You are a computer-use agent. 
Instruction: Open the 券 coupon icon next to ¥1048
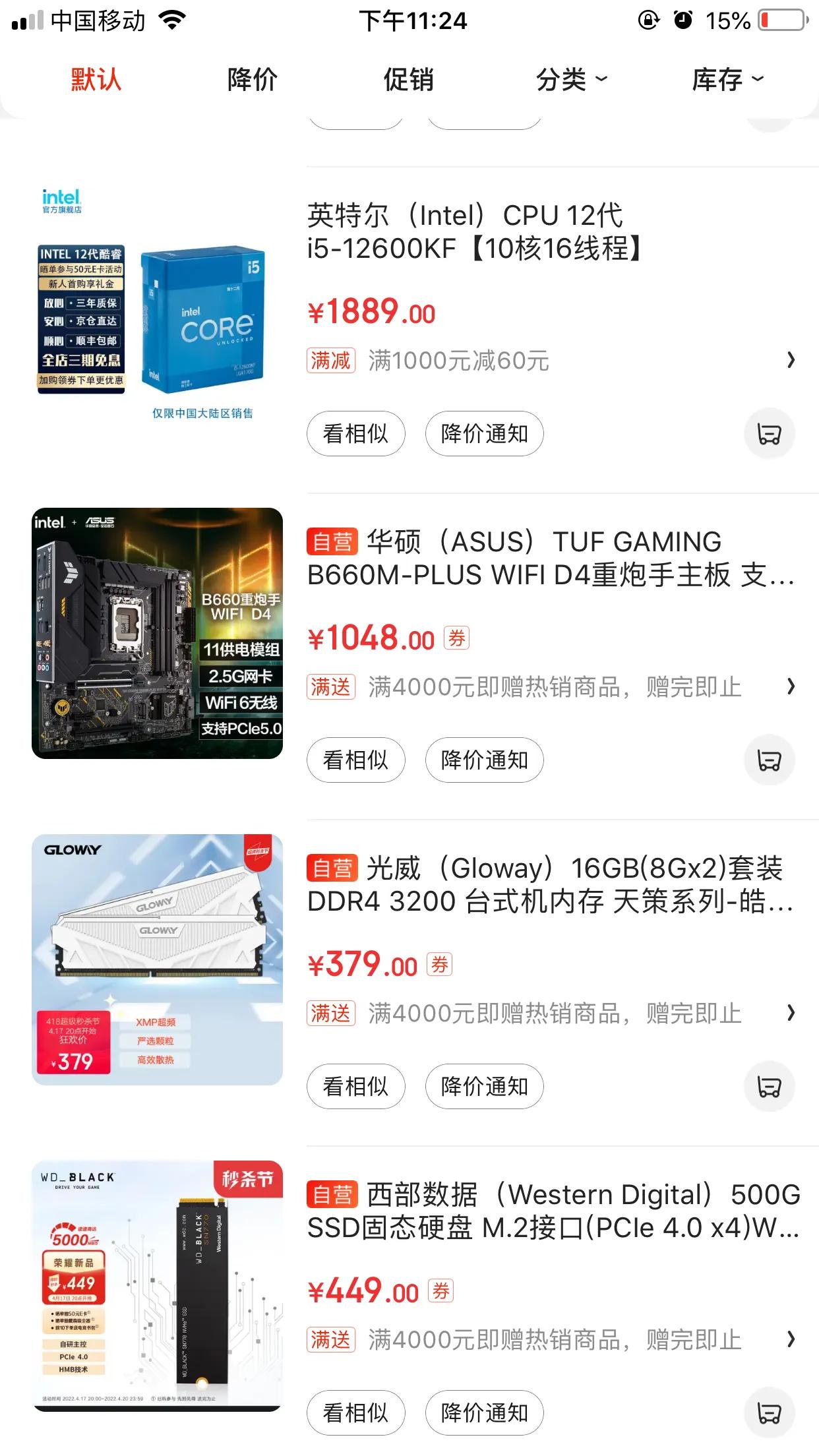(x=458, y=638)
